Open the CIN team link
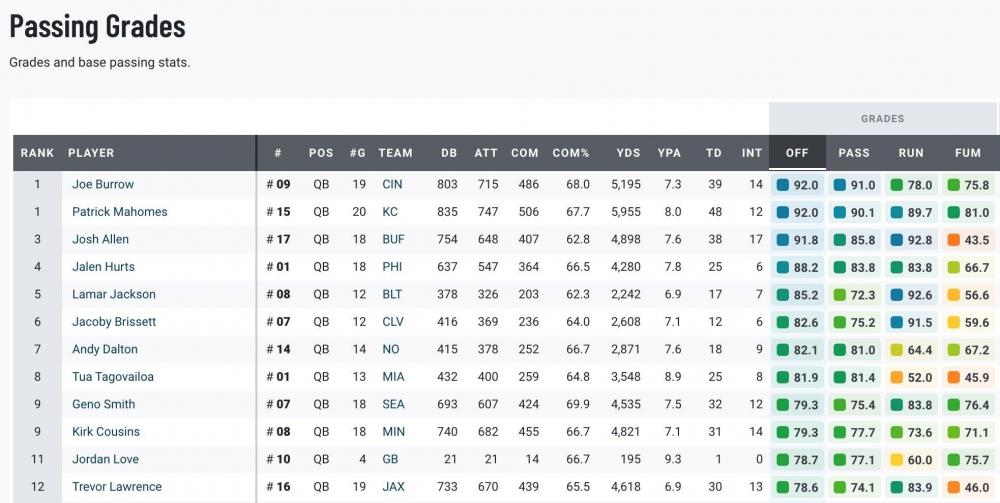 tap(392, 184)
